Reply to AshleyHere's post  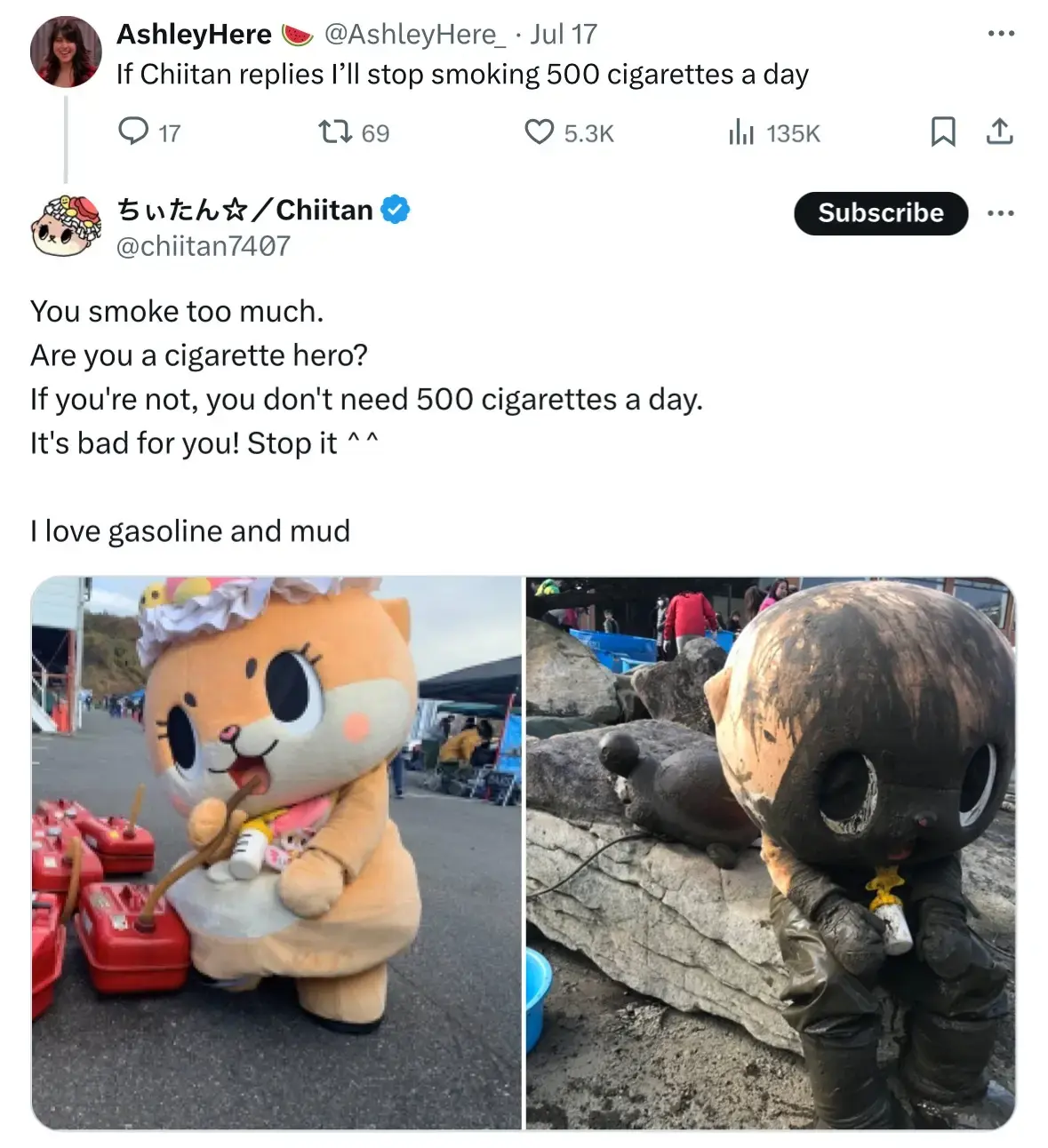click(133, 132)
